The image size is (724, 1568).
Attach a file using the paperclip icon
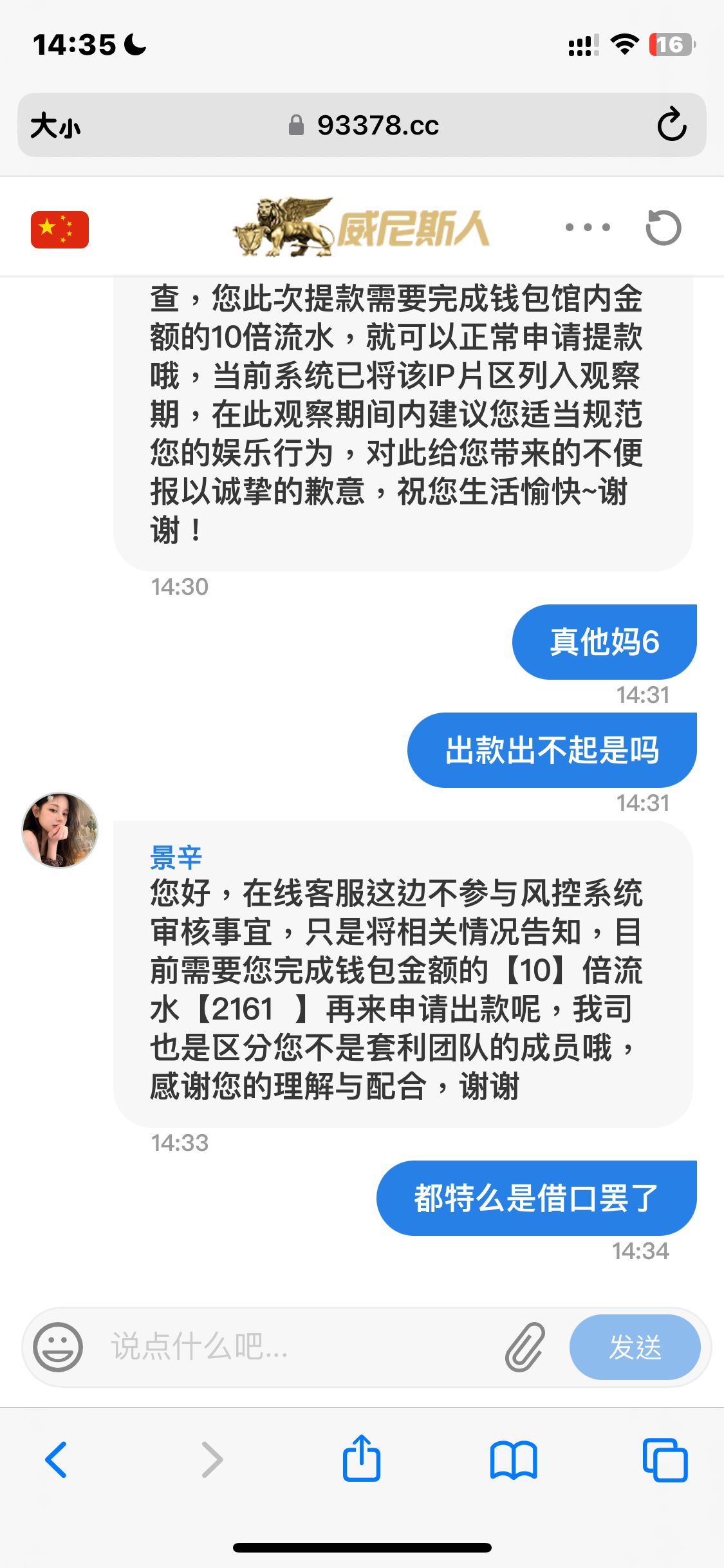524,1347
